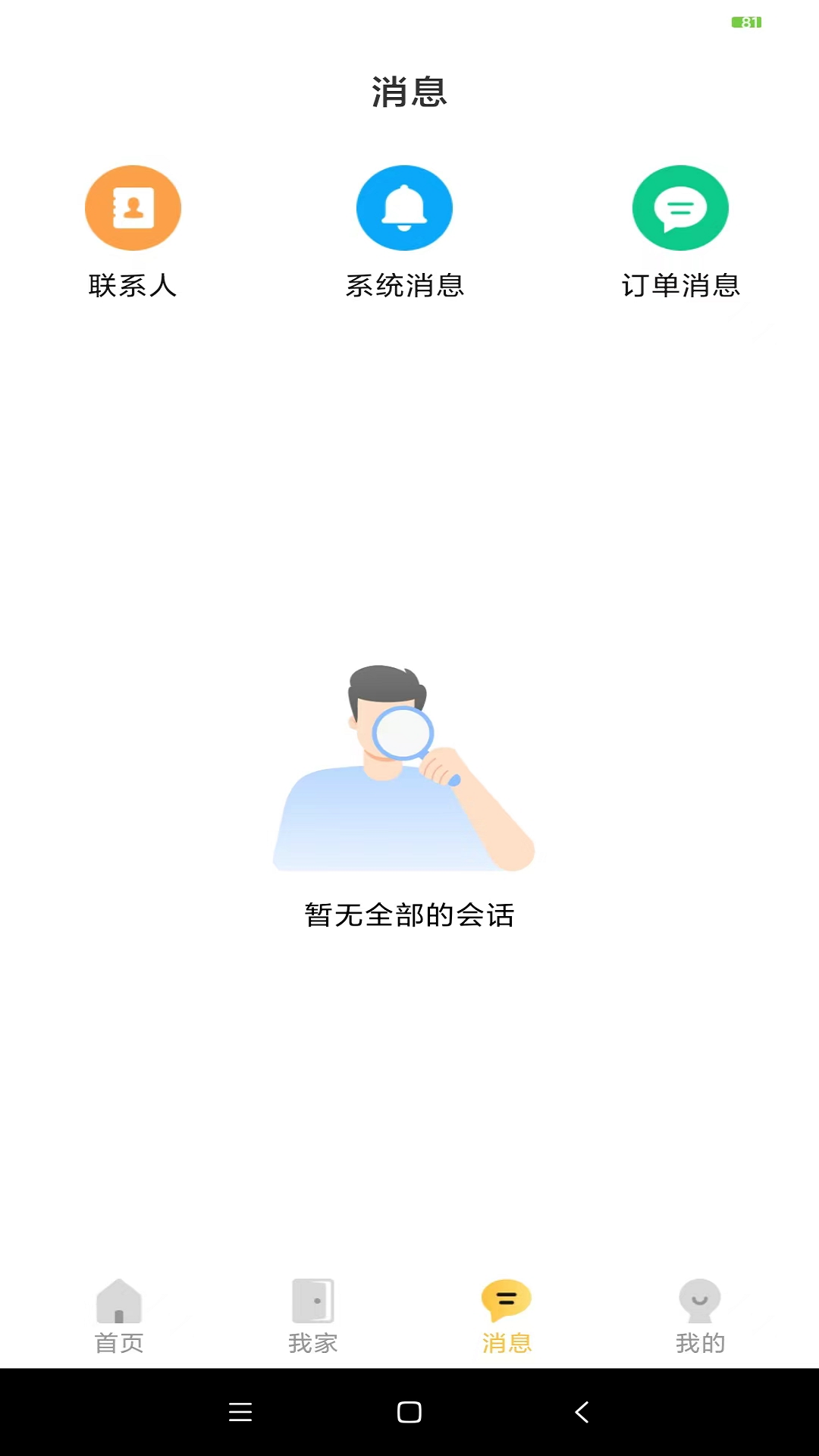Screen dimensions: 819x1456
Task: Go to the 我的 tab
Action: 700,1317
